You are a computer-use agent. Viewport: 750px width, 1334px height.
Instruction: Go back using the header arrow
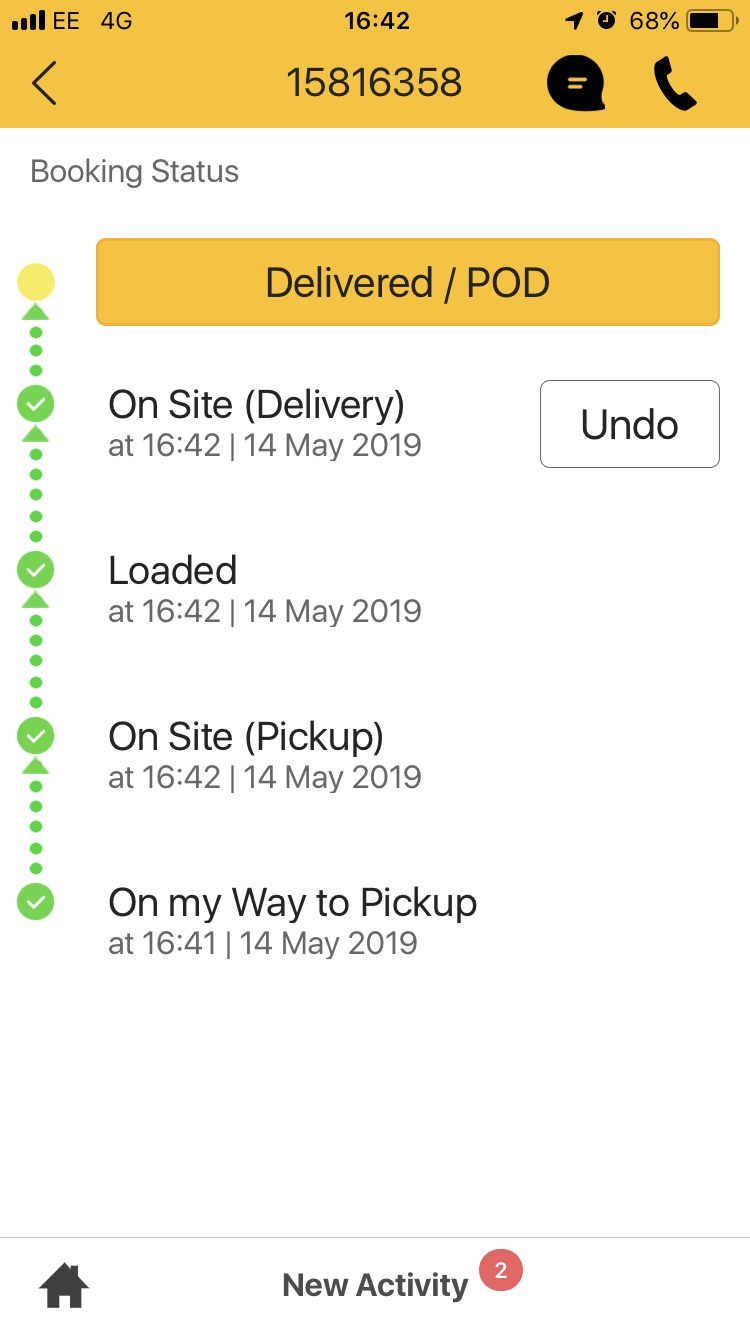click(44, 83)
